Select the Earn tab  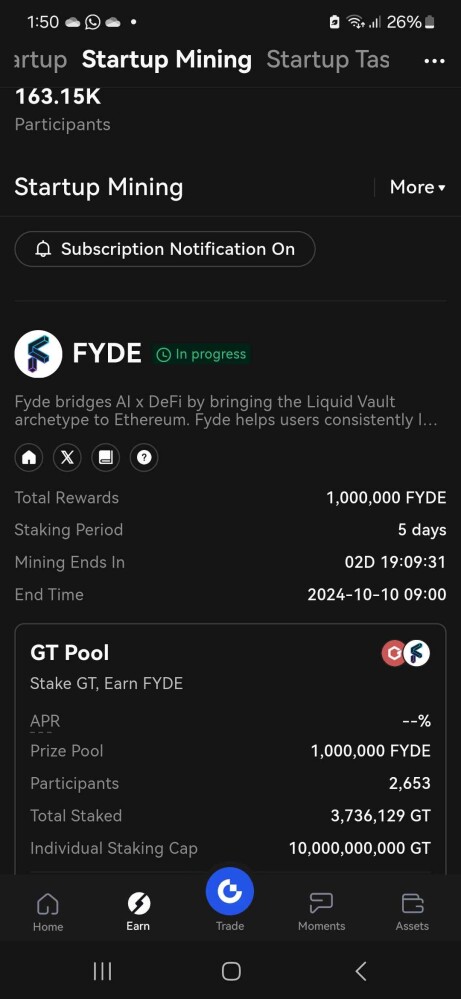[x=138, y=912]
